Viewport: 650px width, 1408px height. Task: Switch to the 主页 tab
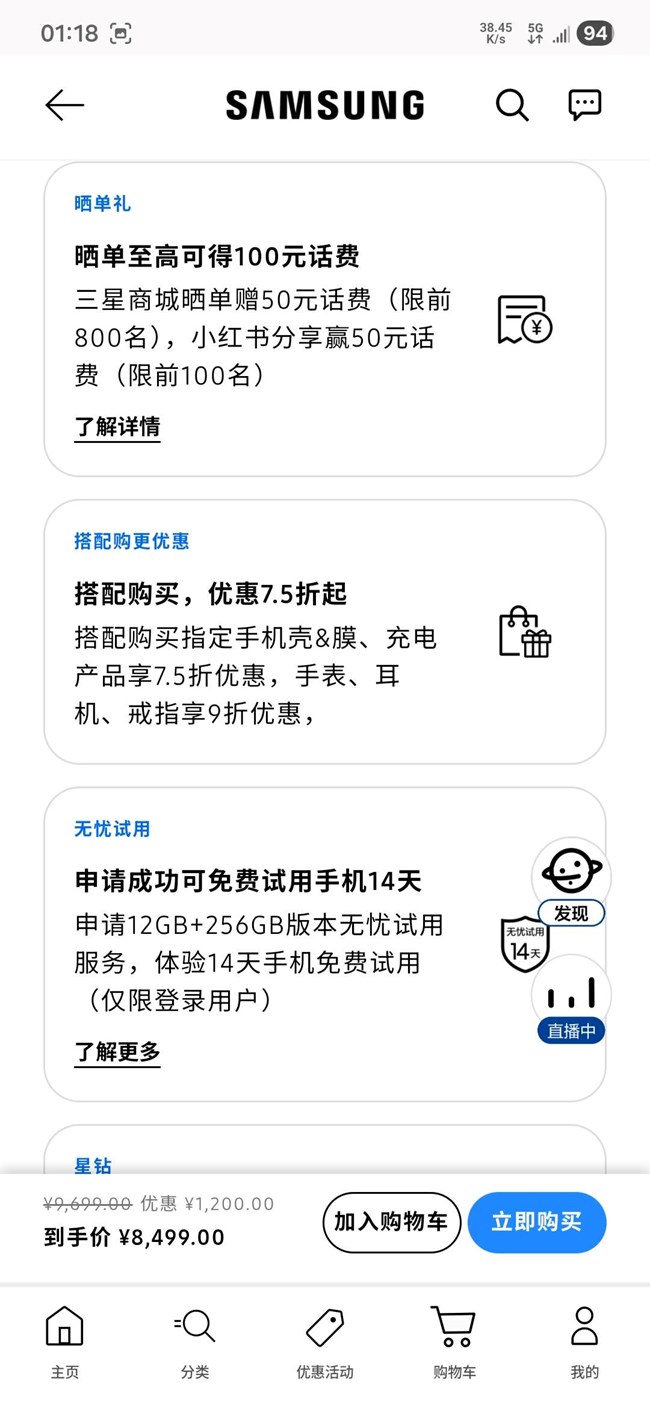click(65, 1342)
